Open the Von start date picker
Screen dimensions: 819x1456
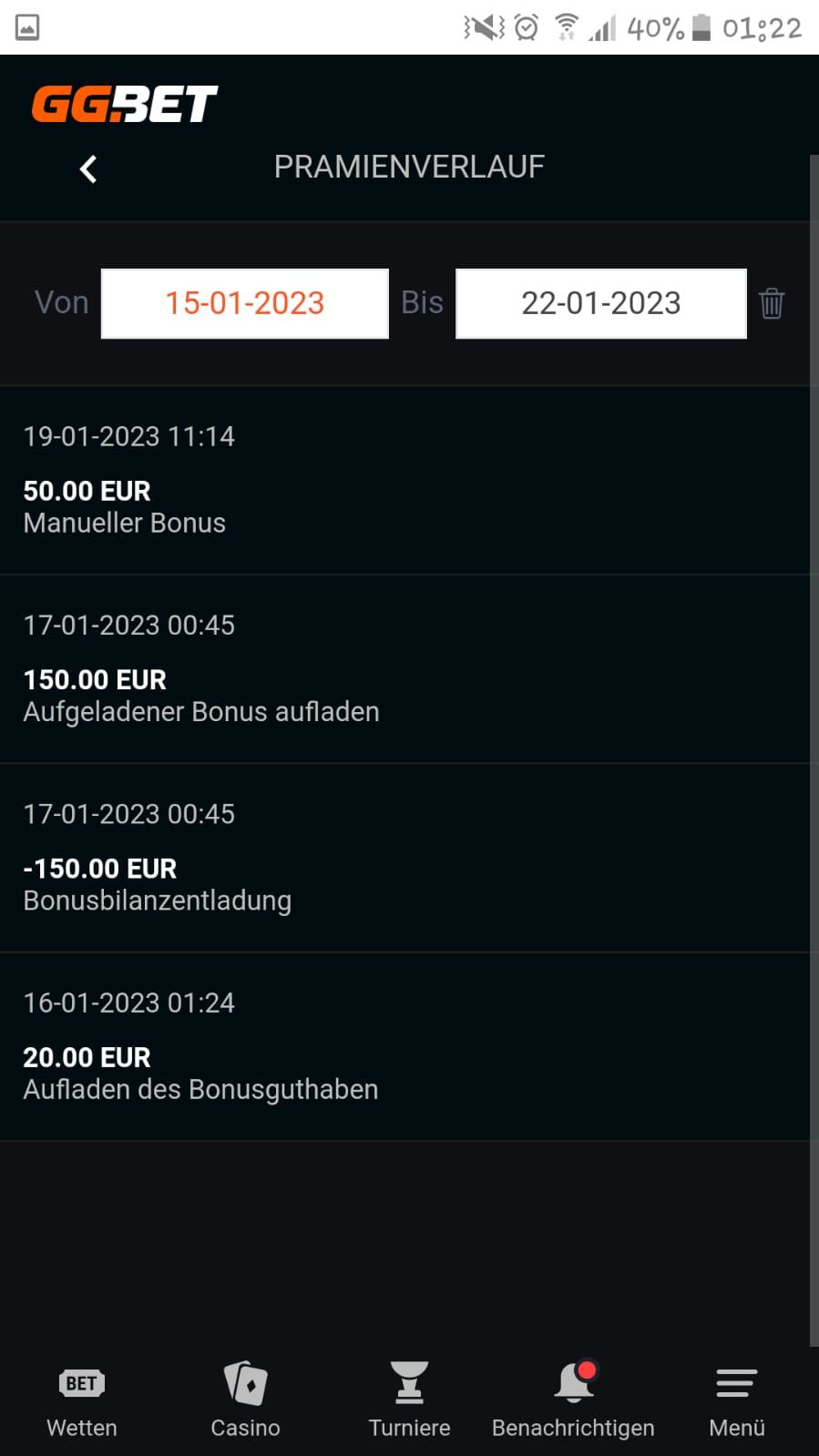[244, 303]
